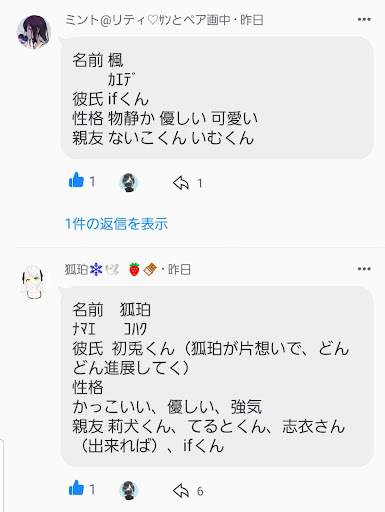Screen dimensions: 385x512
Task: Like ミント's comment about 楓
Action: coord(76,180)
